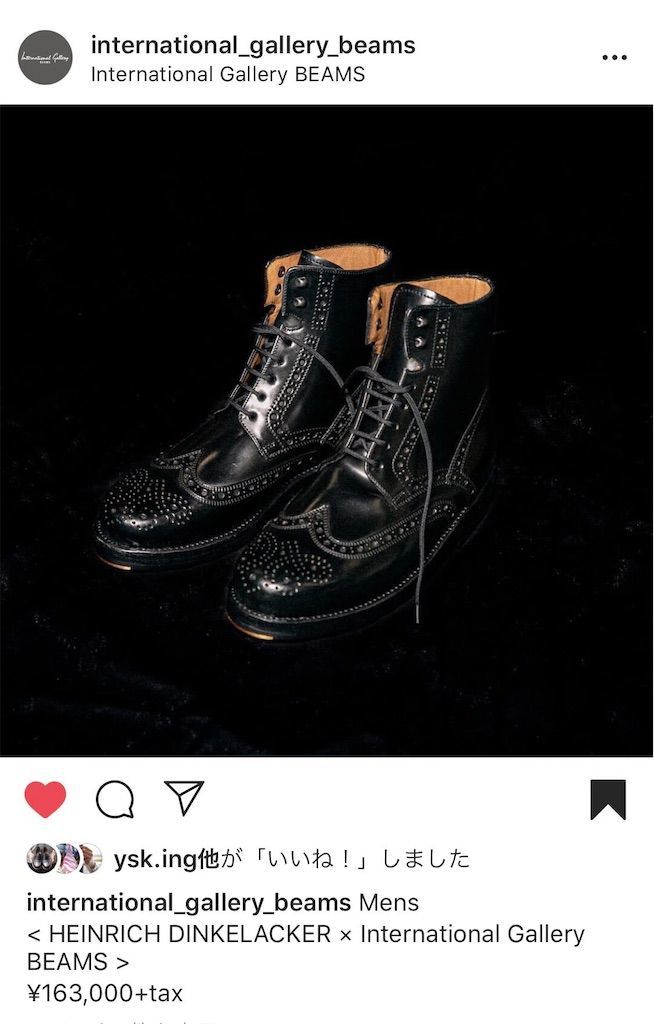The image size is (654, 1024).
Task: Open international_gallery_beams username in the caption
Action: pos(188,903)
